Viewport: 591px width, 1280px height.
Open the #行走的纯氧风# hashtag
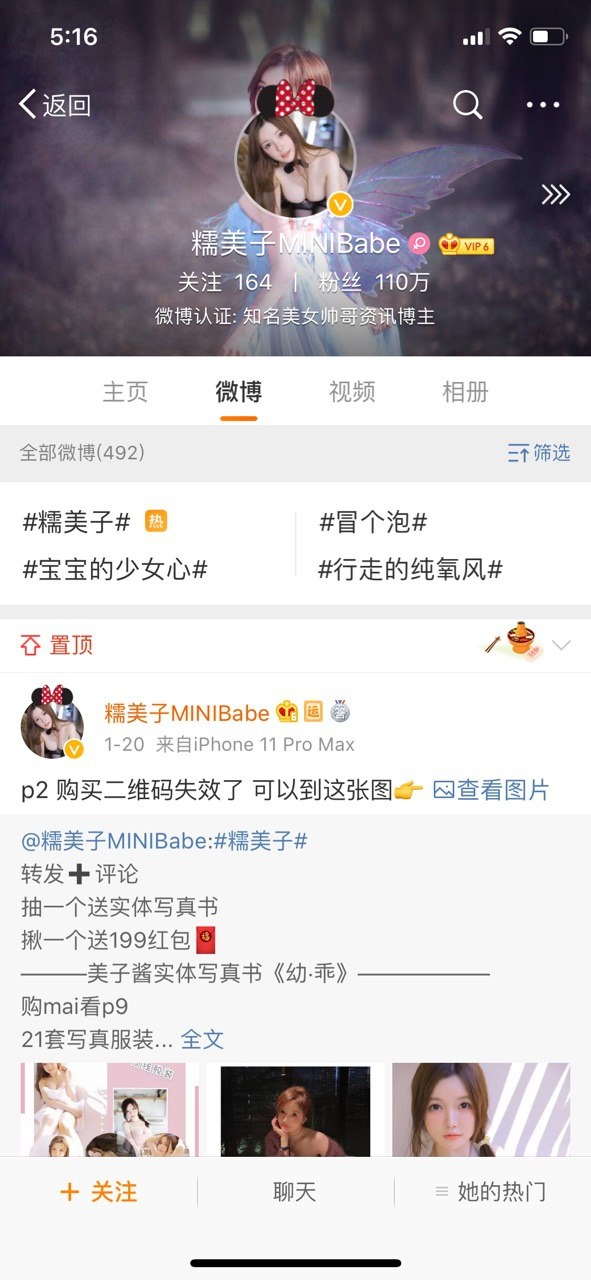click(410, 570)
